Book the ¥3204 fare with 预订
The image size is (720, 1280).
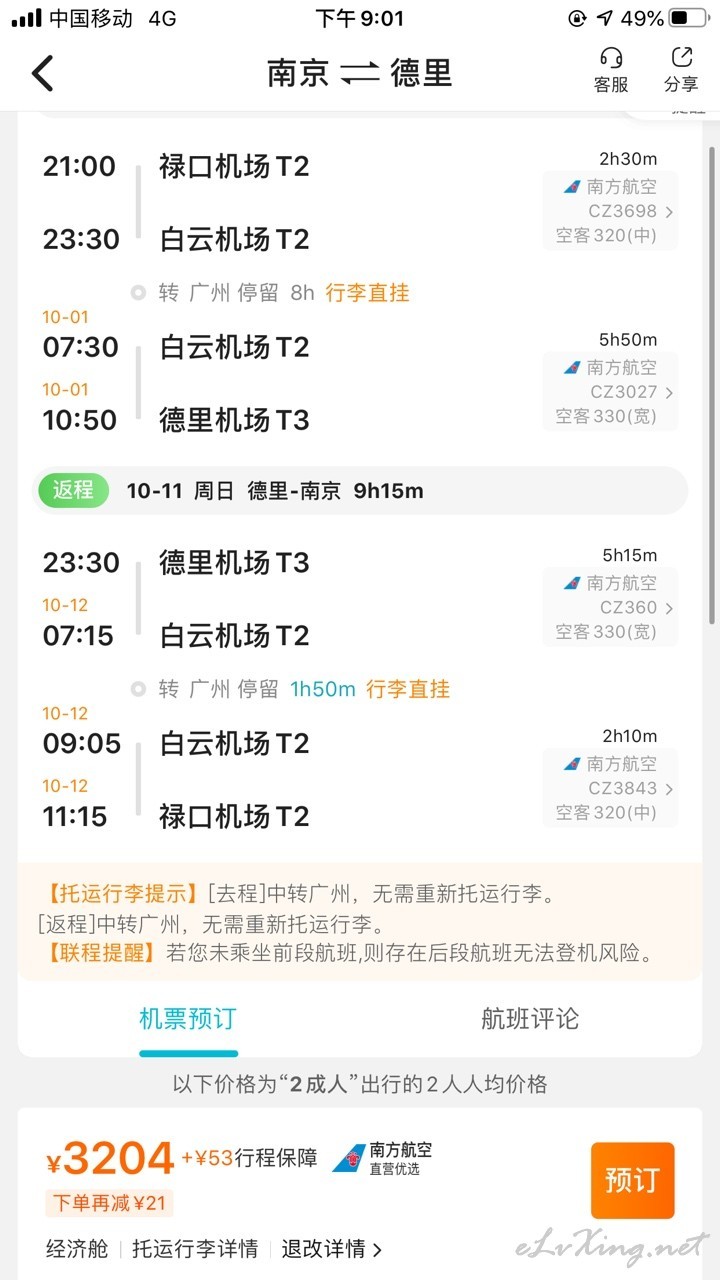point(632,1180)
